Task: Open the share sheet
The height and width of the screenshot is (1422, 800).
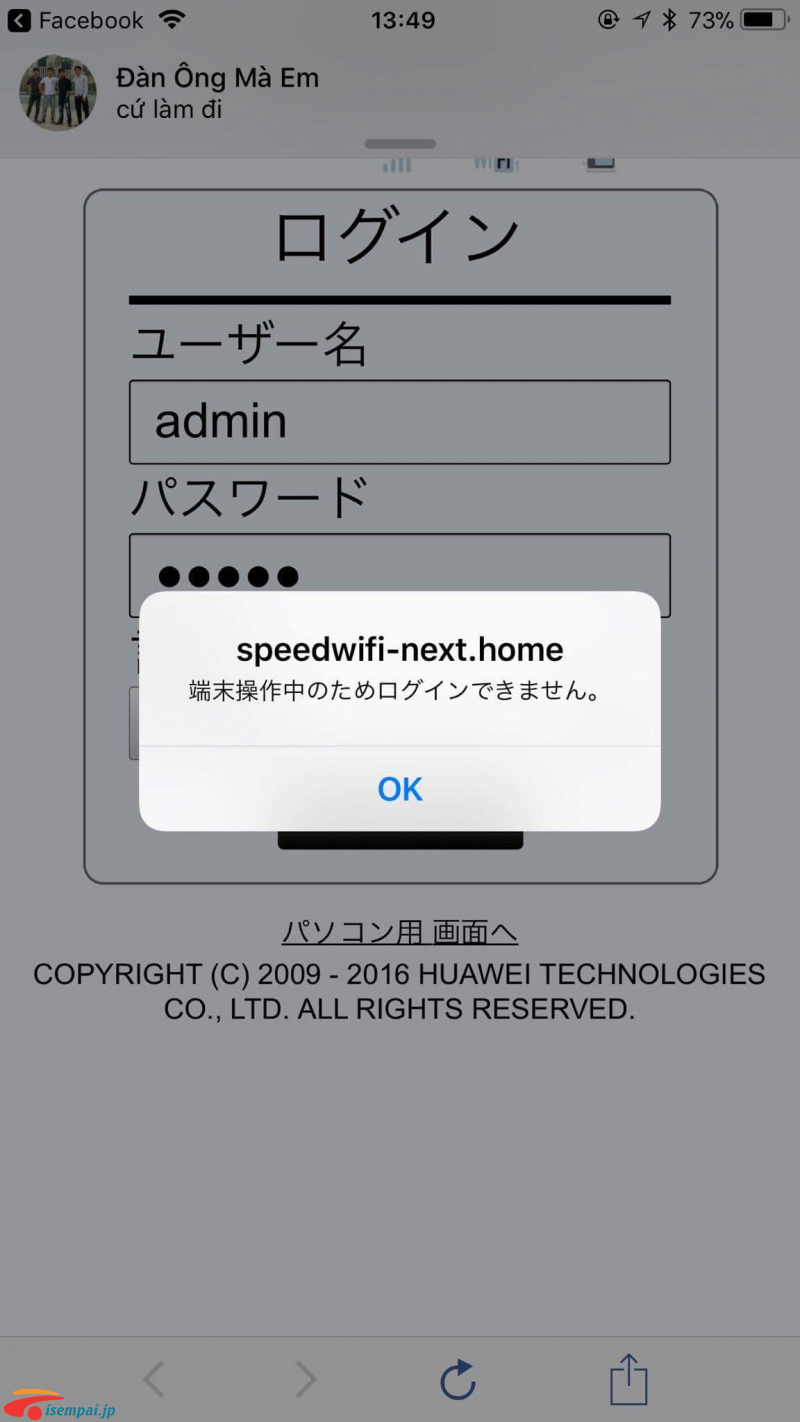Action: tap(629, 1379)
